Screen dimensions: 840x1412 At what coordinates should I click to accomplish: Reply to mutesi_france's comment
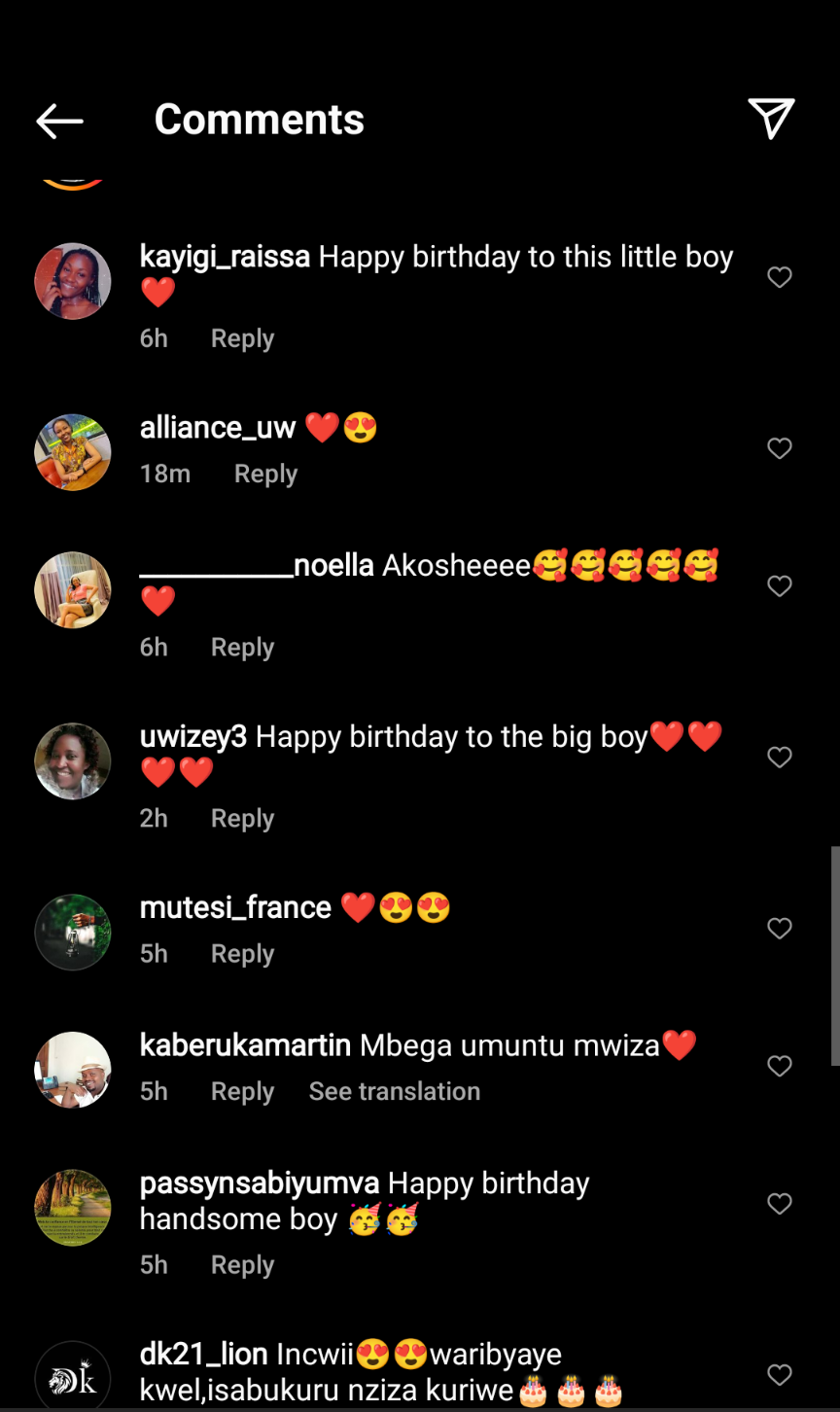point(242,954)
